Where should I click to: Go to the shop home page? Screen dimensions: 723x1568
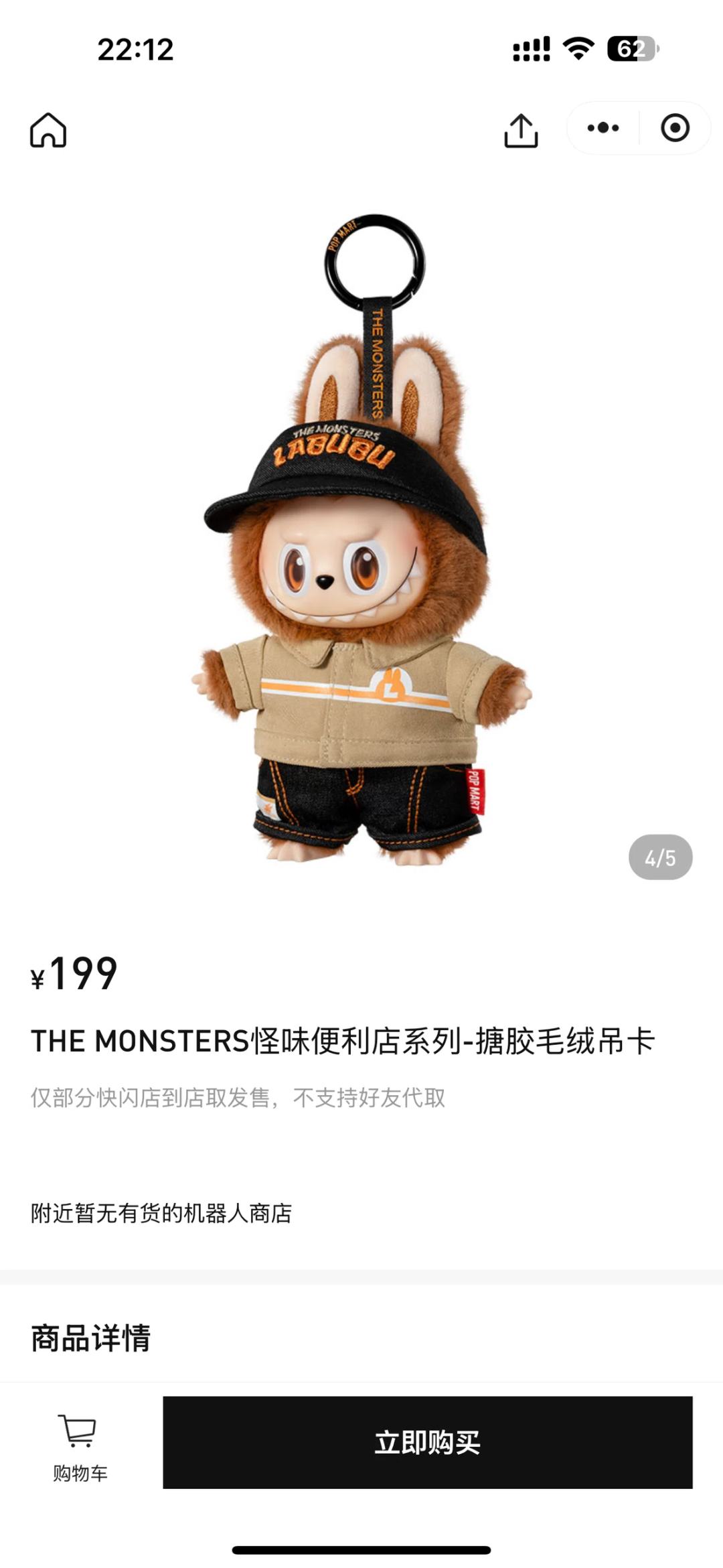48,129
